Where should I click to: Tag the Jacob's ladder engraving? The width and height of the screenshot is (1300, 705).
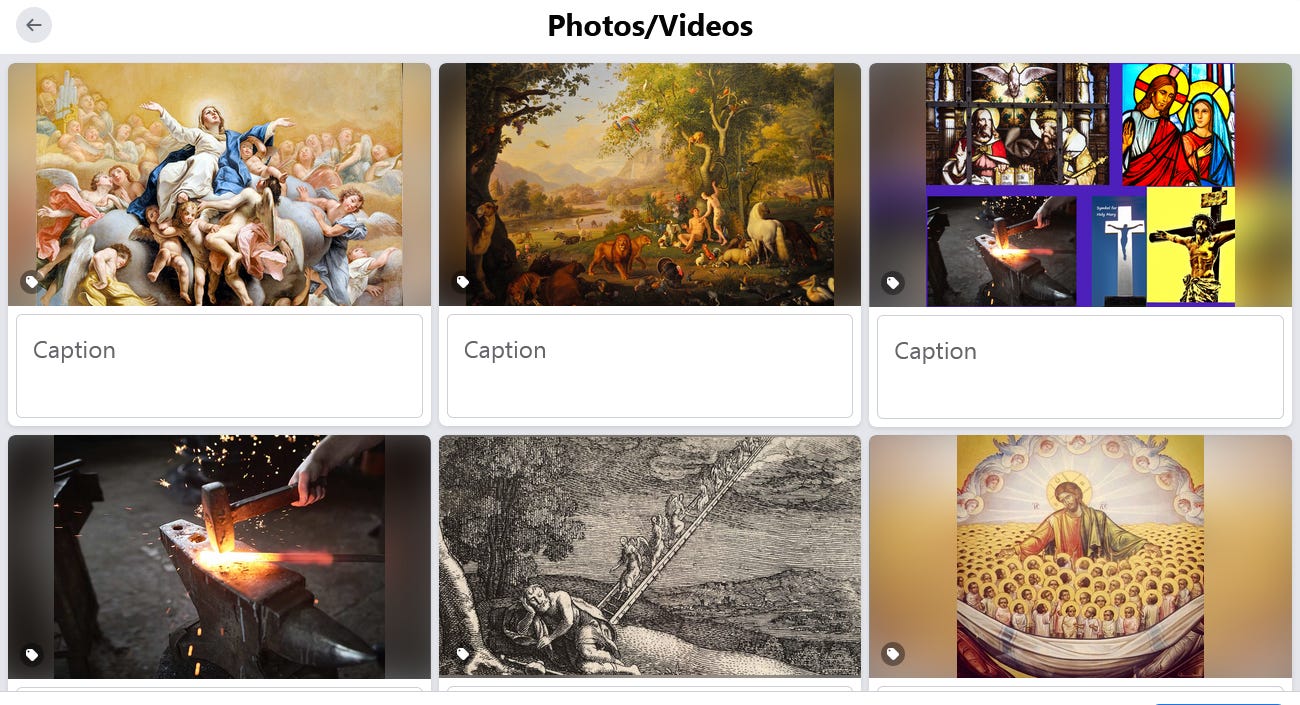[463, 655]
